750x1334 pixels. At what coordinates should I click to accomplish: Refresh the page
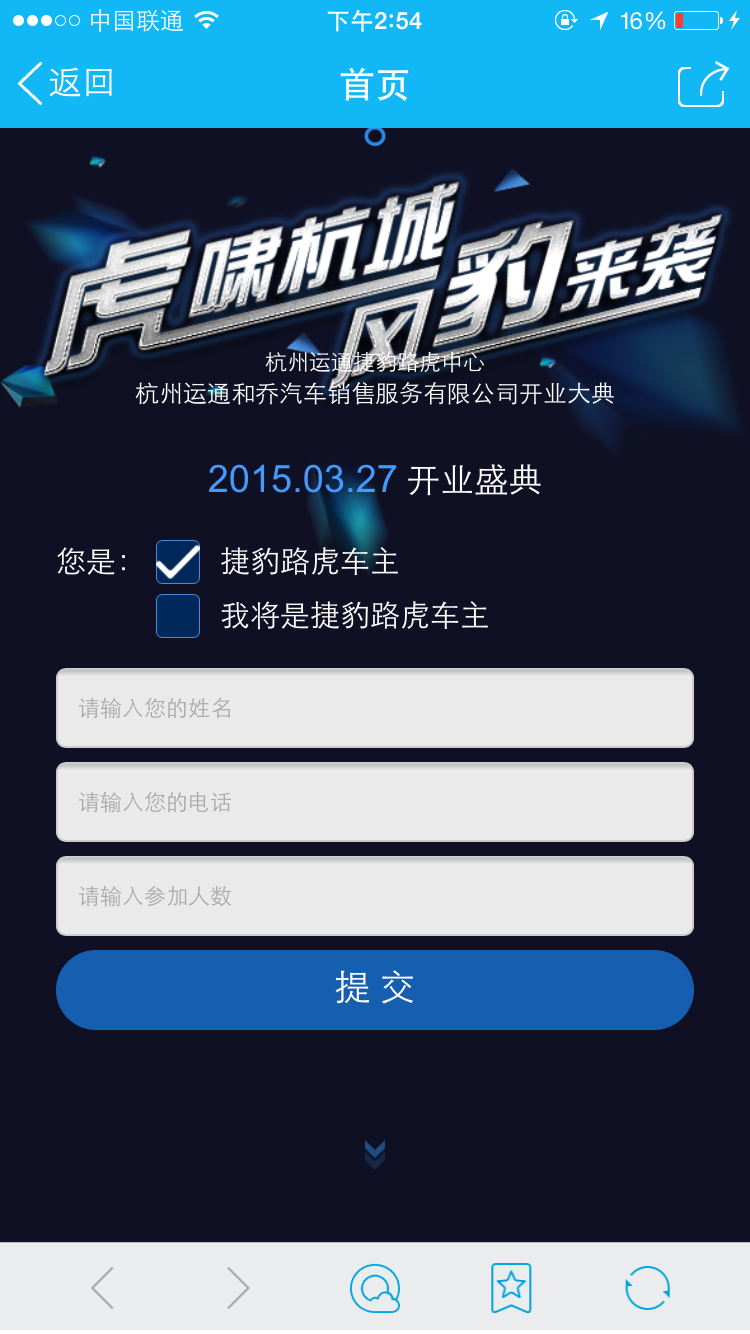tap(647, 1288)
